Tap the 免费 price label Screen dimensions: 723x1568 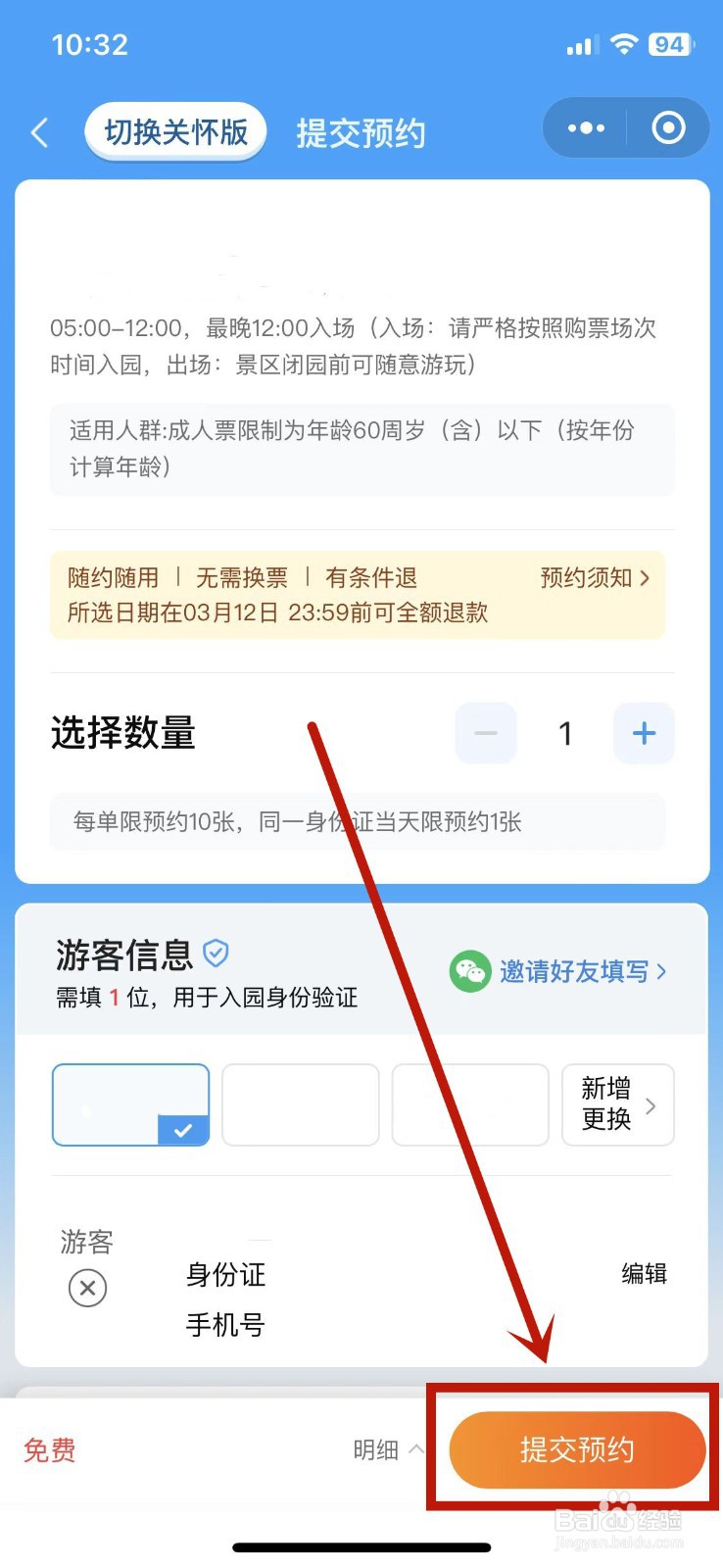tap(49, 1450)
